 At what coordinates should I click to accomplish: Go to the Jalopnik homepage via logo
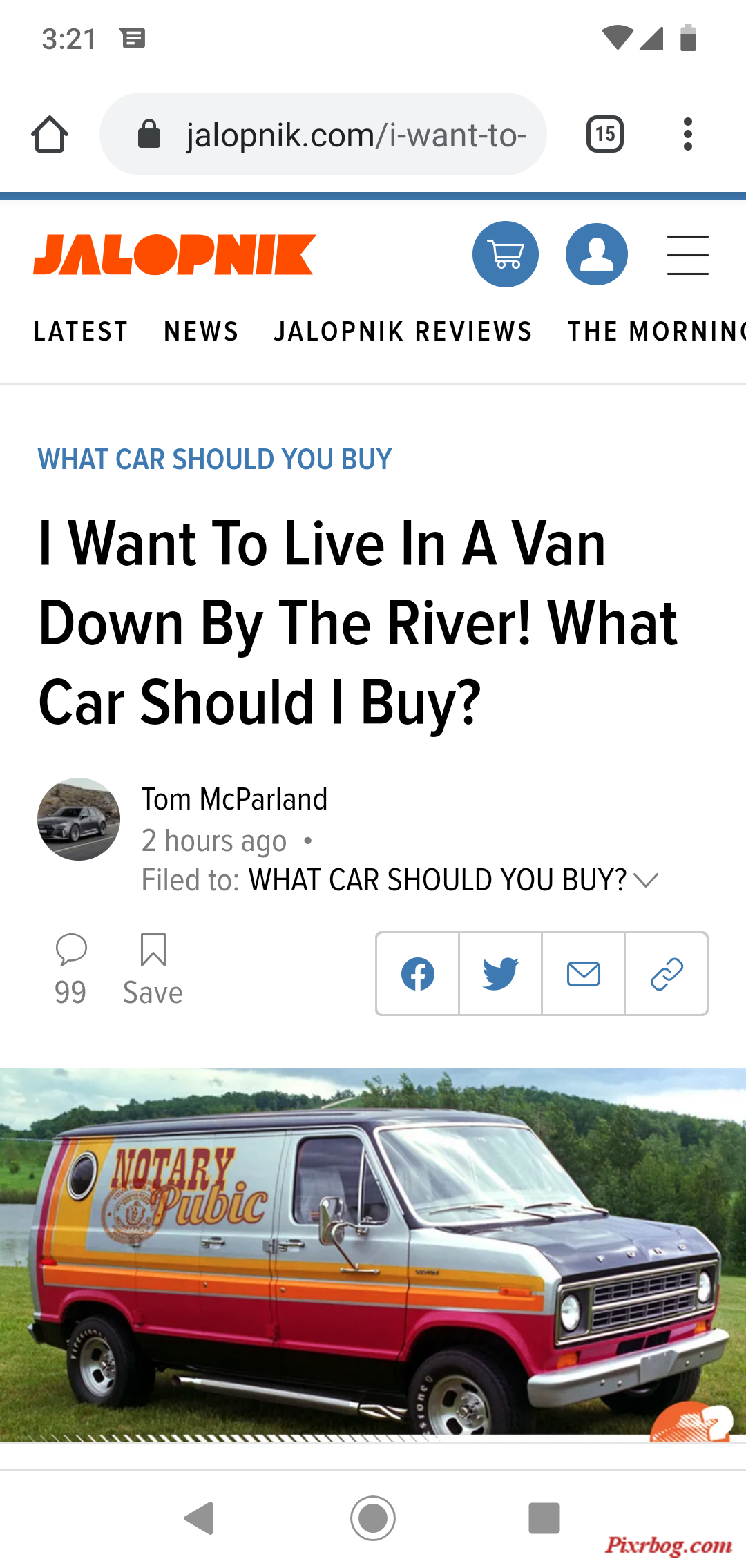(x=175, y=254)
